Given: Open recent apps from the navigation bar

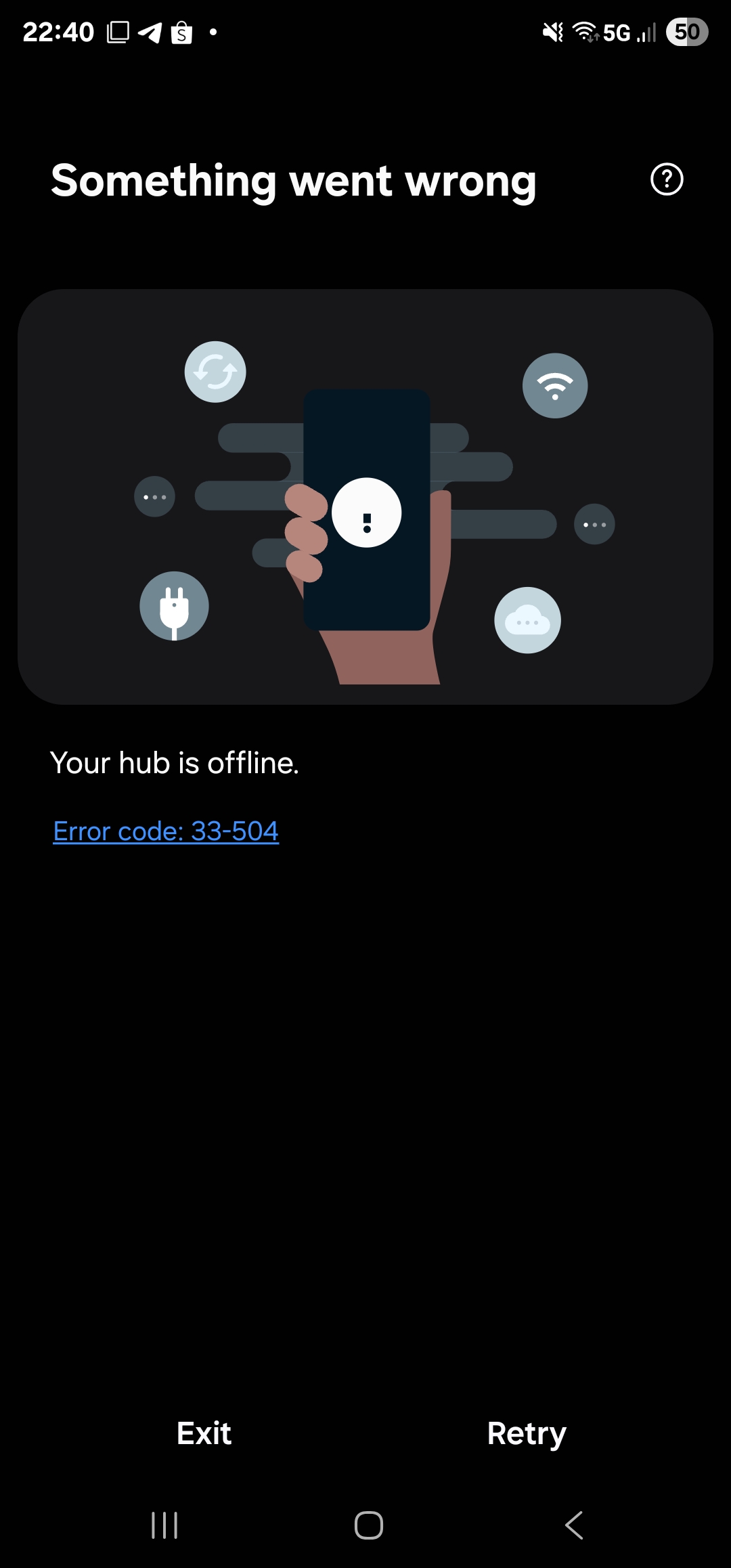Looking at the screenshot, I should (164, 1525).
